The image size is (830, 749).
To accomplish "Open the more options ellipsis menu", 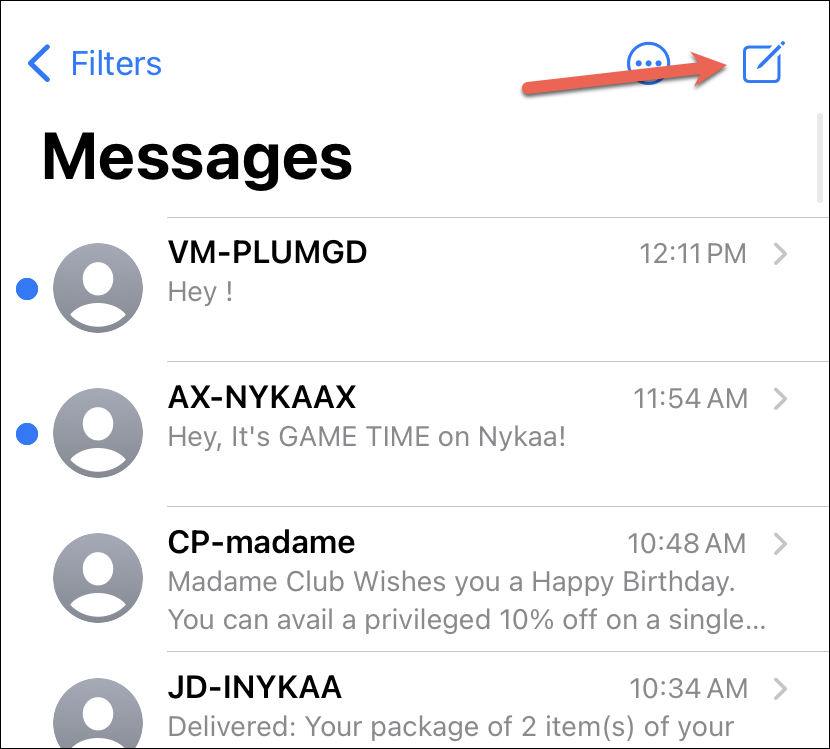I will tap(648, 64).
